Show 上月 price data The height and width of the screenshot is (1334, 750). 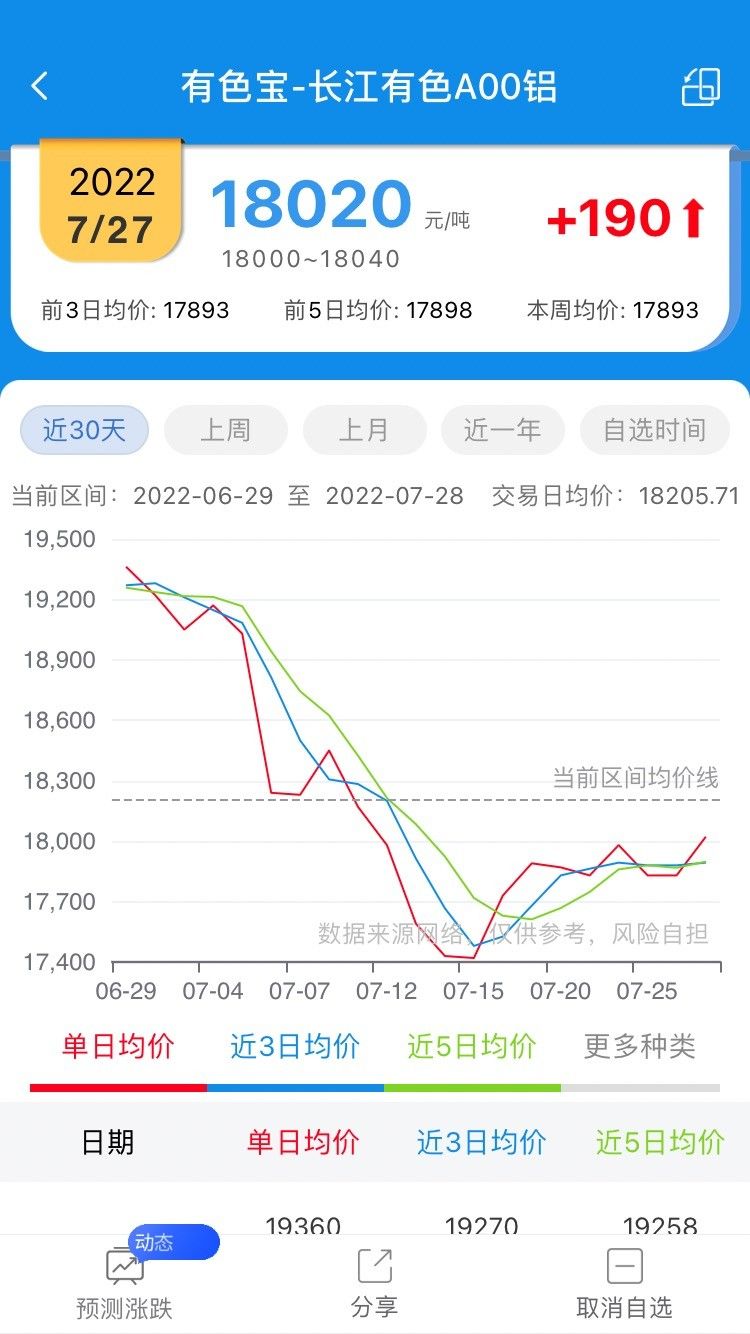point(364,430)
